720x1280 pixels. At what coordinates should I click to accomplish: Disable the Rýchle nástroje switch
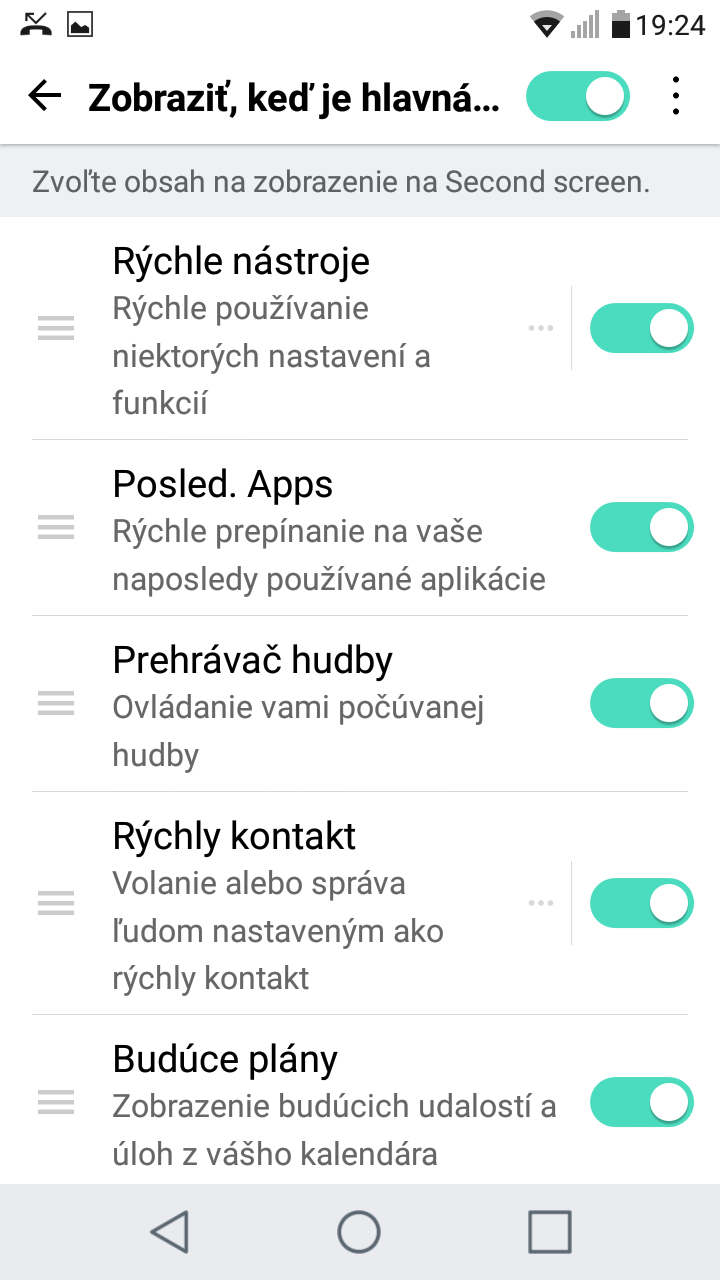pyautogui.click(x=641, y=328)
